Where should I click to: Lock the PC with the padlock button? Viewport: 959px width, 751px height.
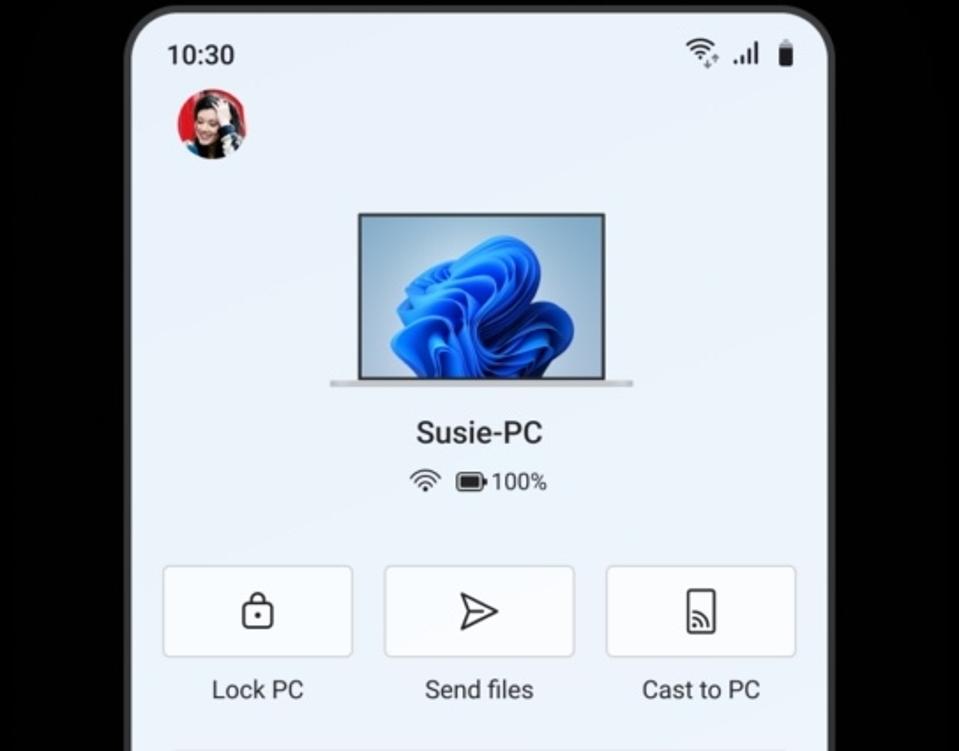click(258, 611)
